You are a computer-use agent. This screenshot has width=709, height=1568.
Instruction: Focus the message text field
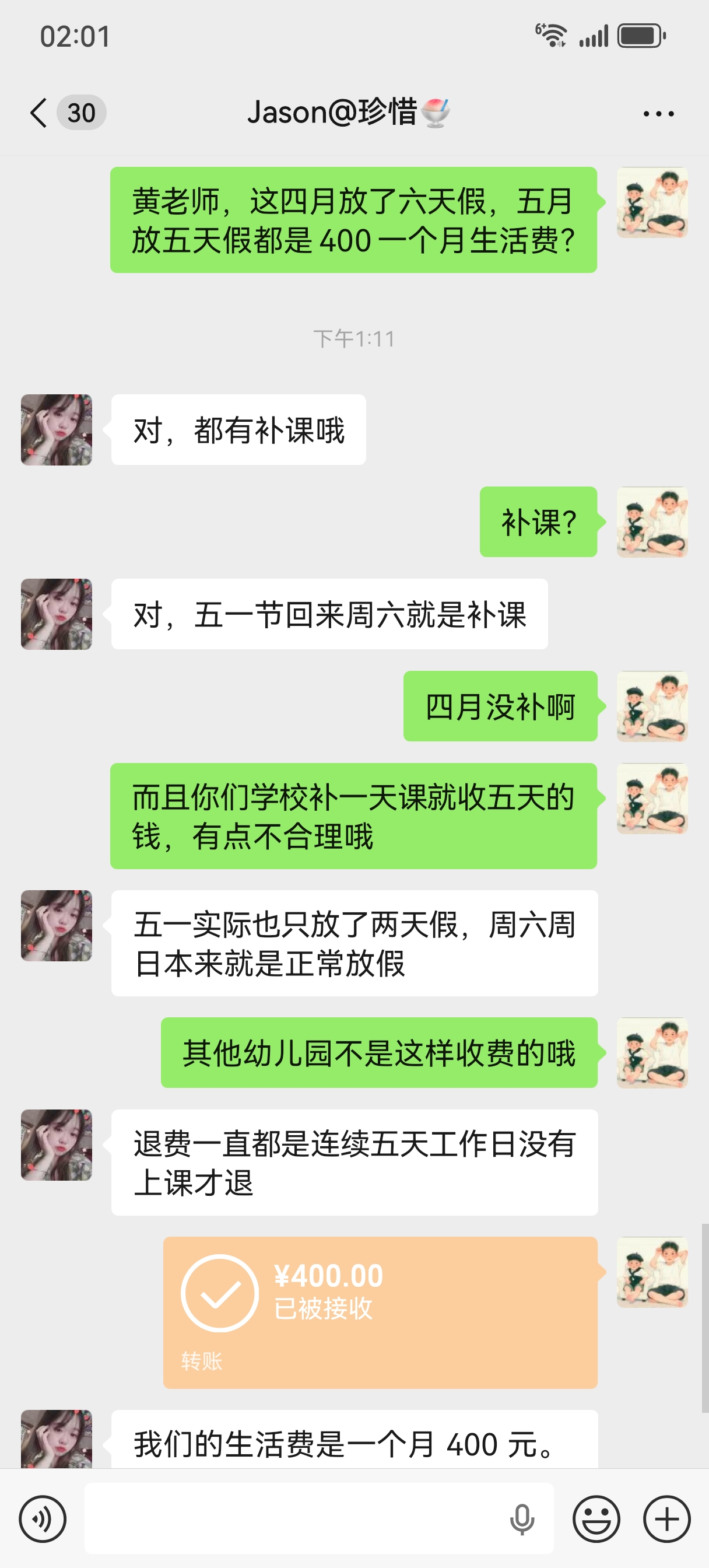coord(292,1518)
